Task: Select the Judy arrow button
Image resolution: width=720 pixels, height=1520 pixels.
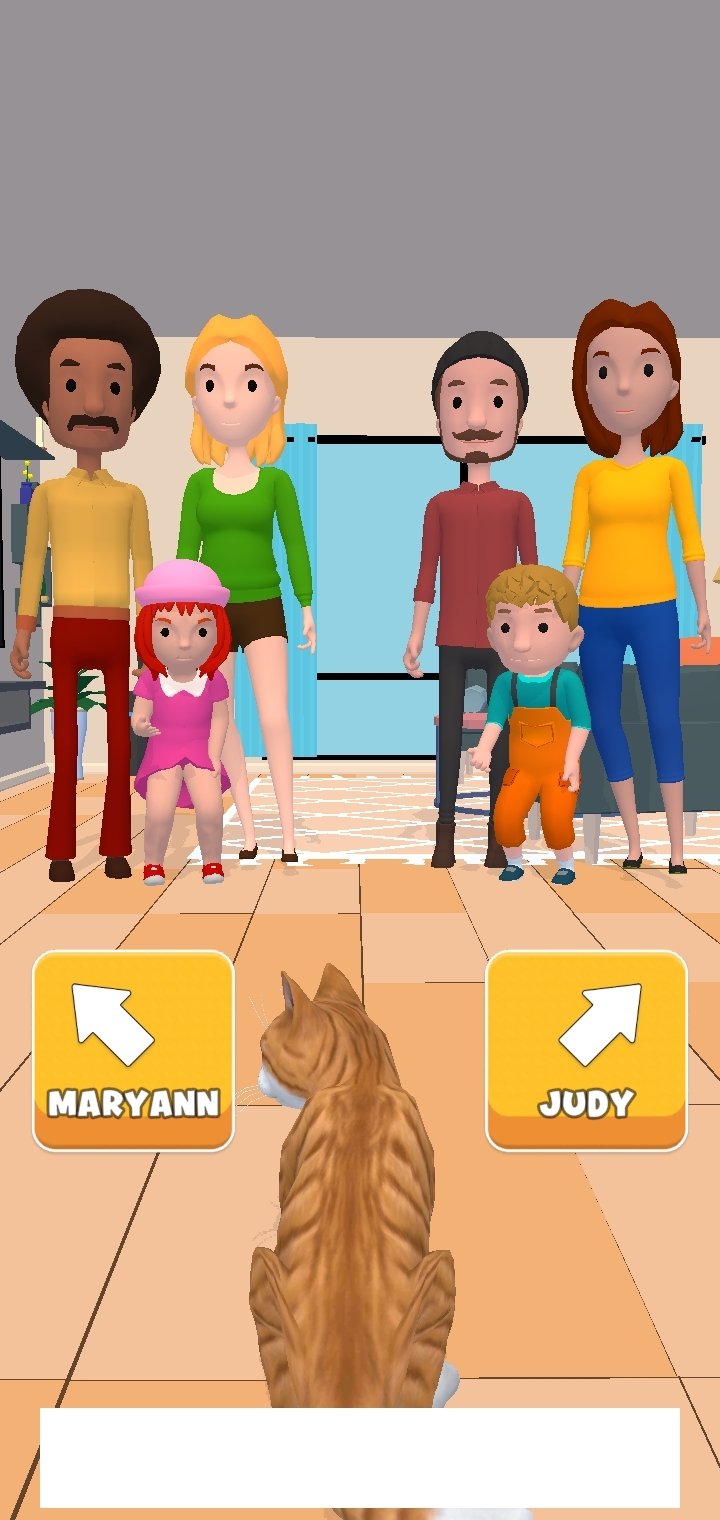Action: [586, 1050]
